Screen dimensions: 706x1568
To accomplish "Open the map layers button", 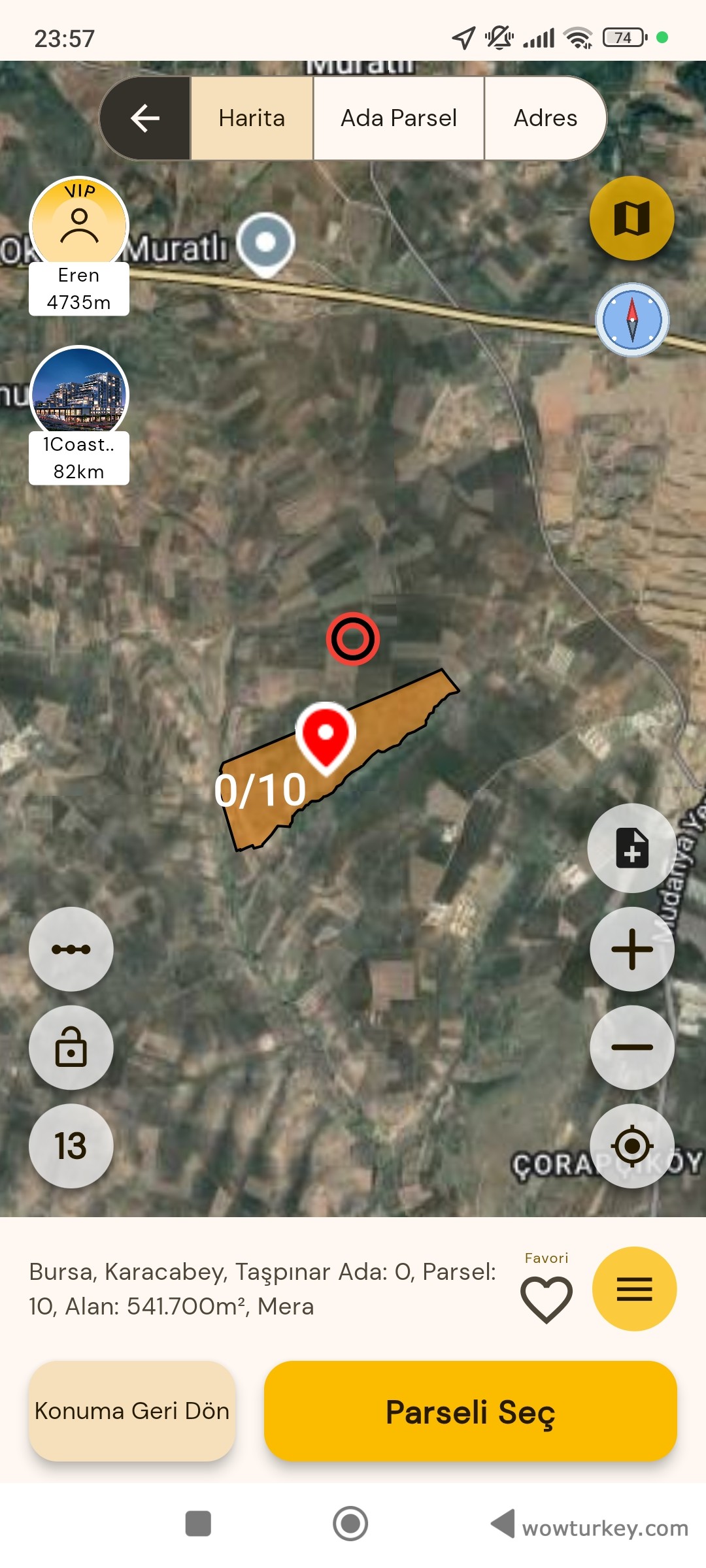I will coord(631,218).
